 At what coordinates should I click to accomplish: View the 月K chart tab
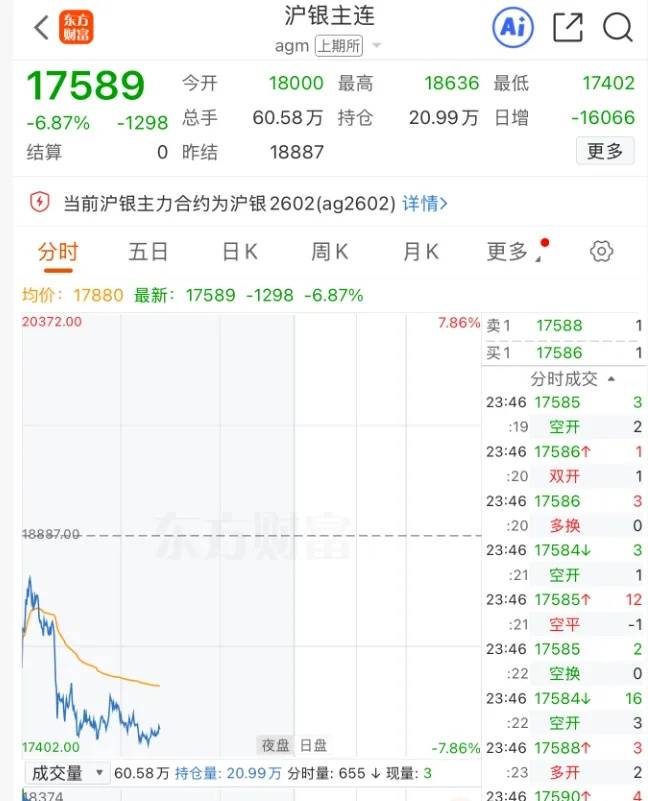[x=420, y=252]
